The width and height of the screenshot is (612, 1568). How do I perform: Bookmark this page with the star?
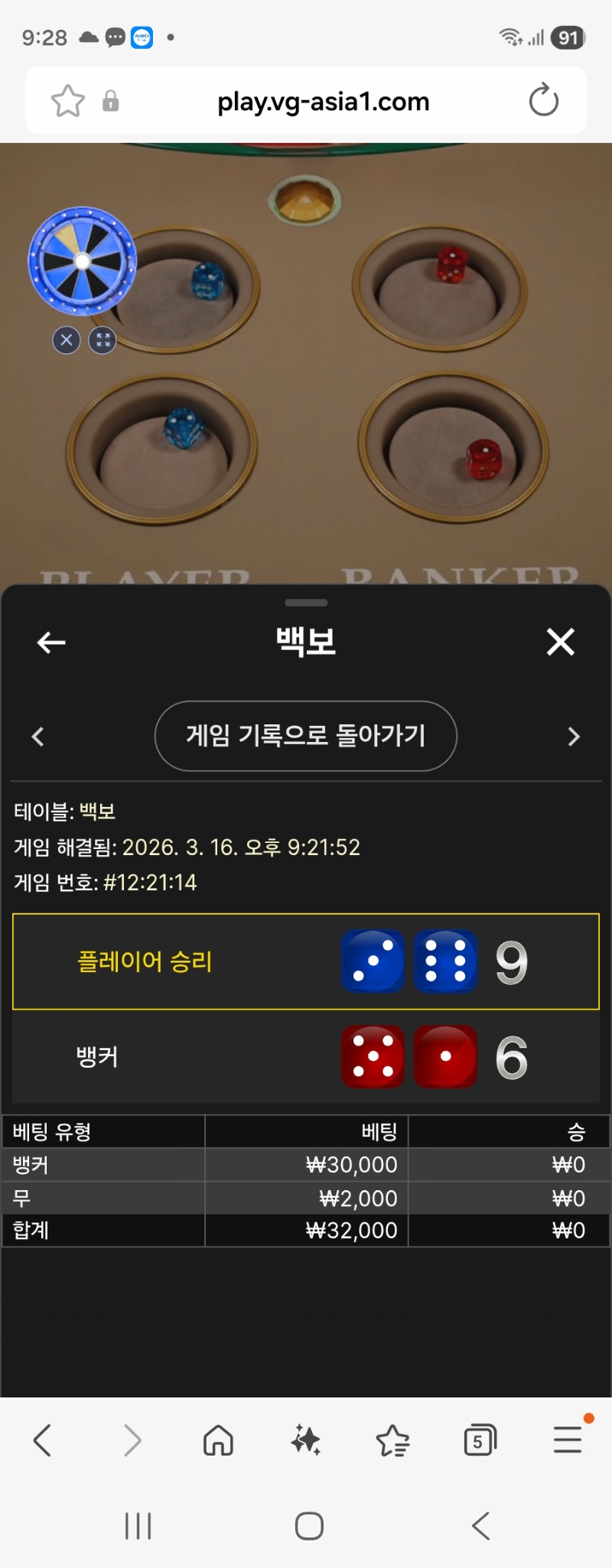(67, 101)
